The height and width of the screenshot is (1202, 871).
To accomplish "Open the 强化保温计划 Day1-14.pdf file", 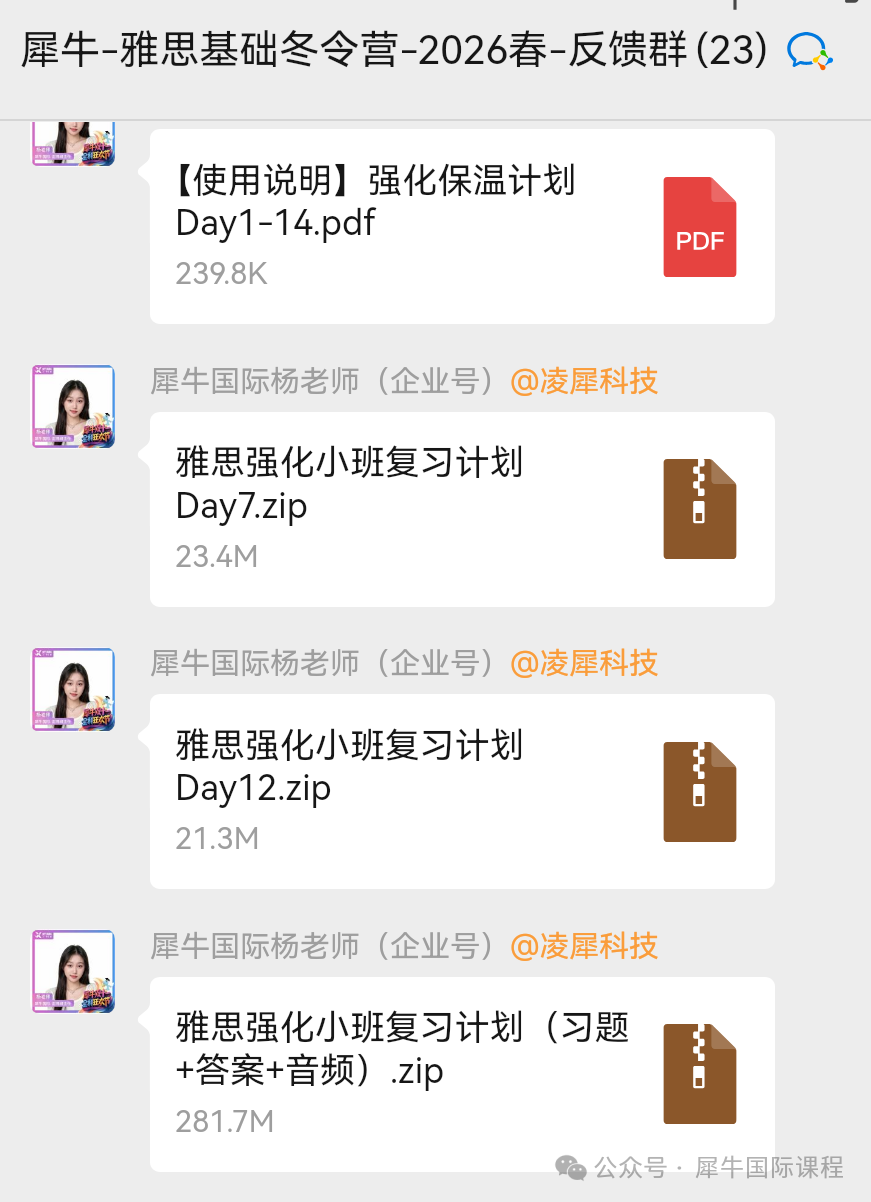I will (462, 226).
